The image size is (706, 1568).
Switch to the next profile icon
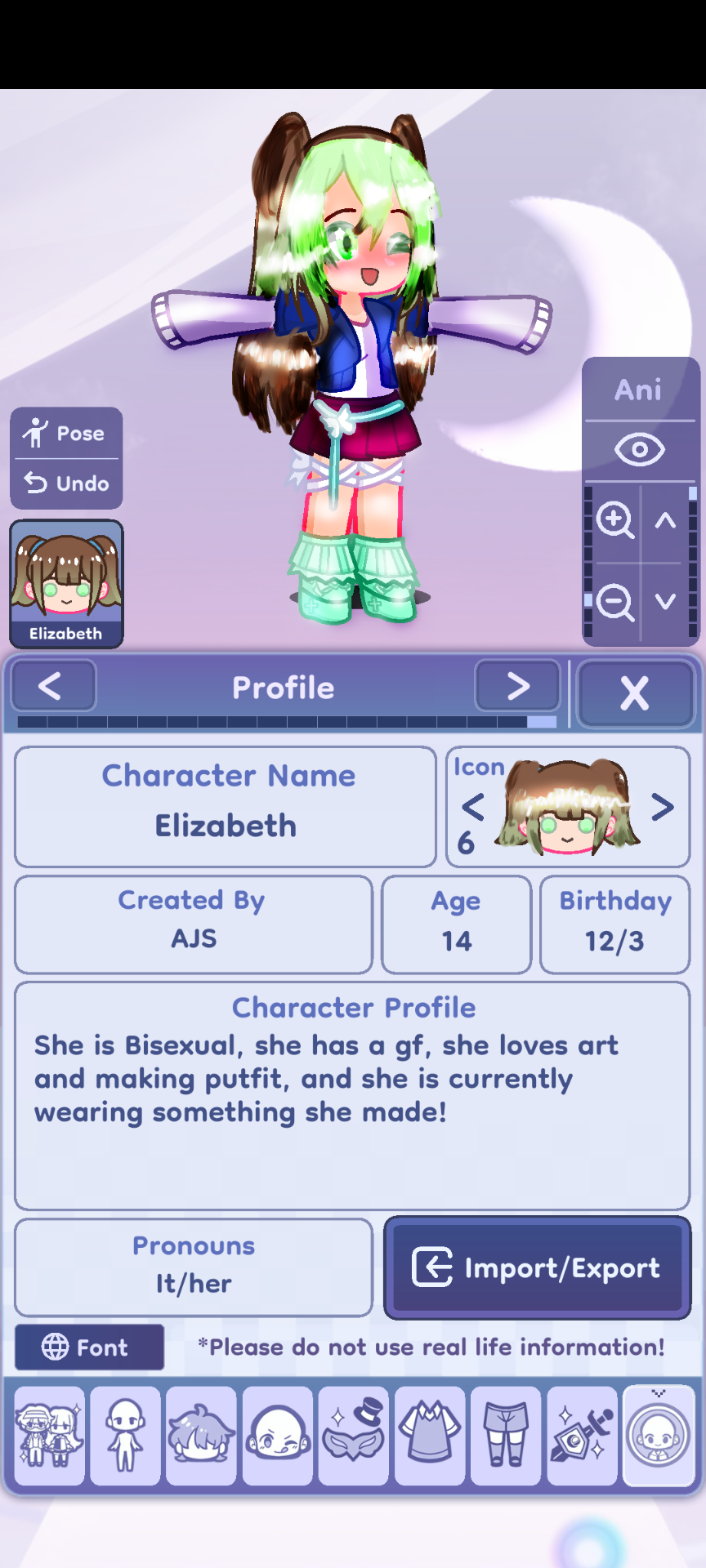tap(663, 807)
